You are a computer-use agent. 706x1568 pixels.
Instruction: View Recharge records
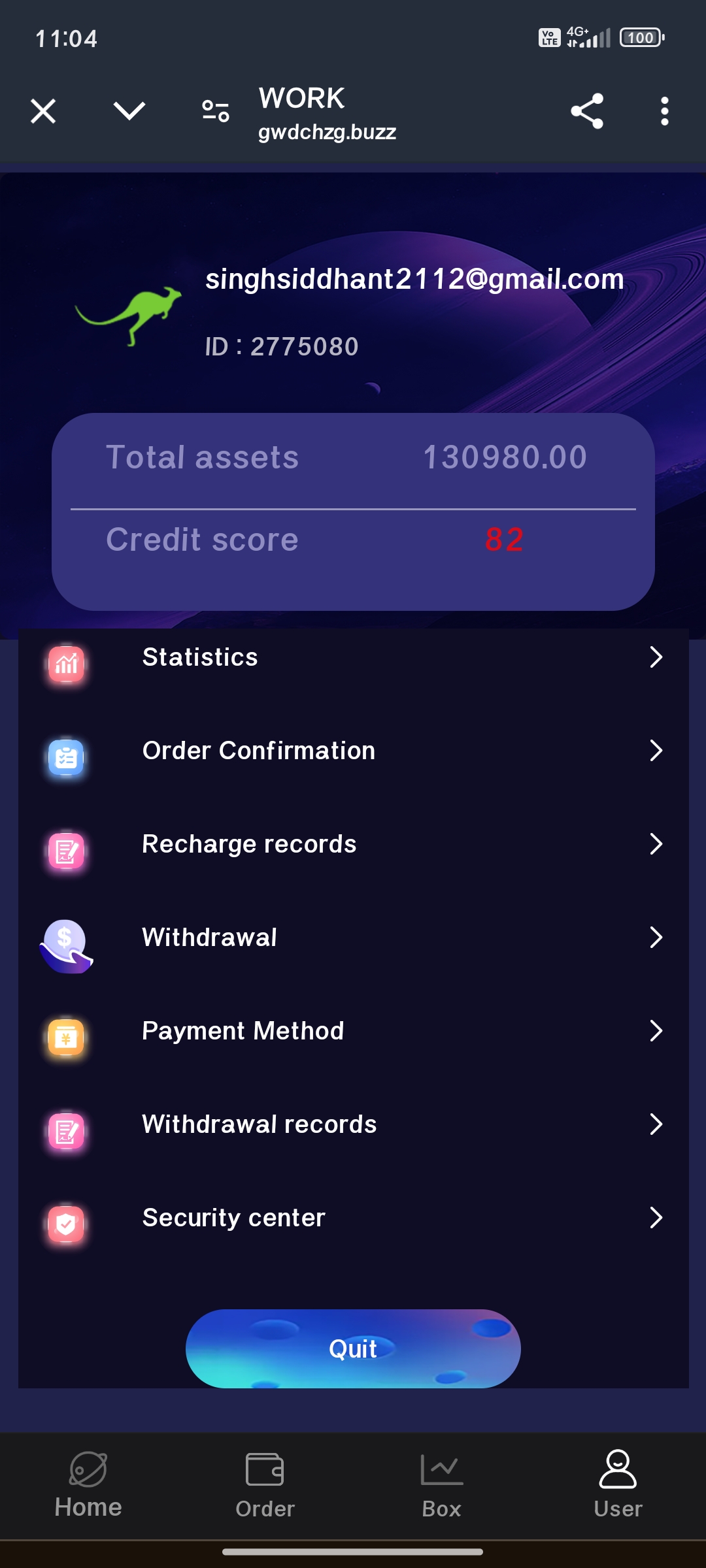353,844
